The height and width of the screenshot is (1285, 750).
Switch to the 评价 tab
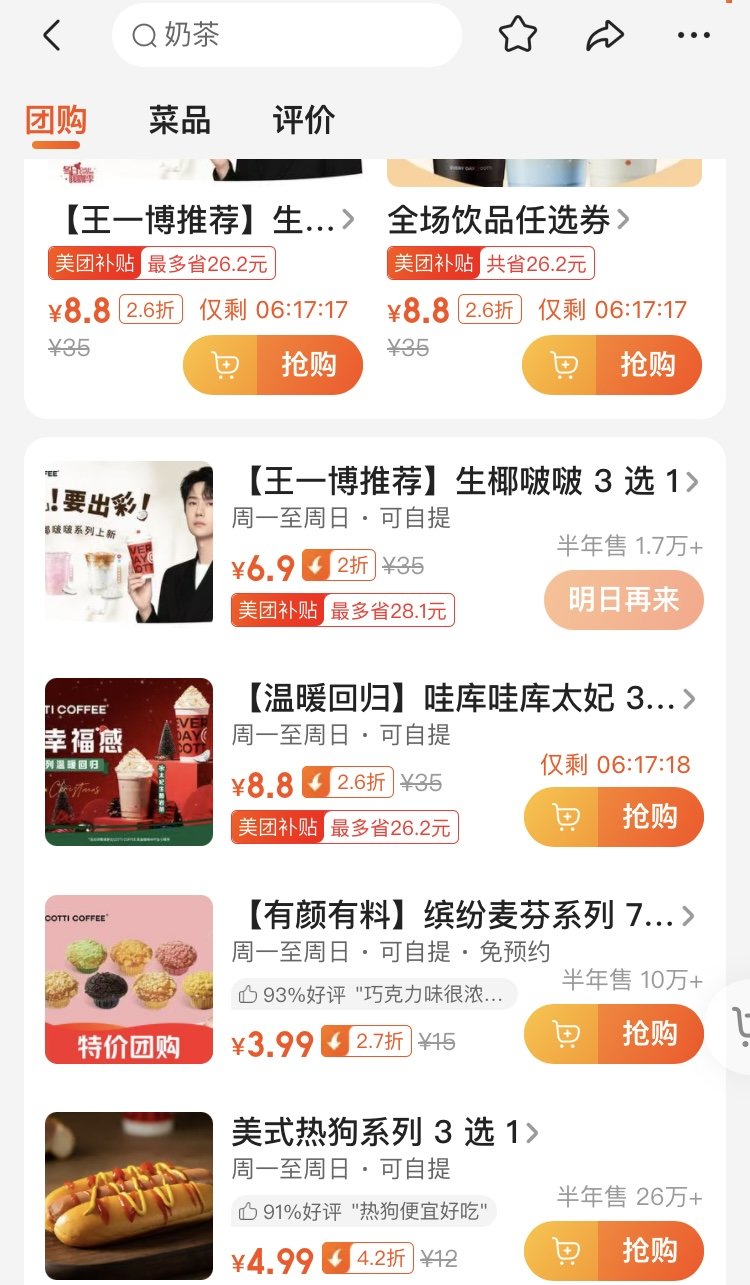304,121
